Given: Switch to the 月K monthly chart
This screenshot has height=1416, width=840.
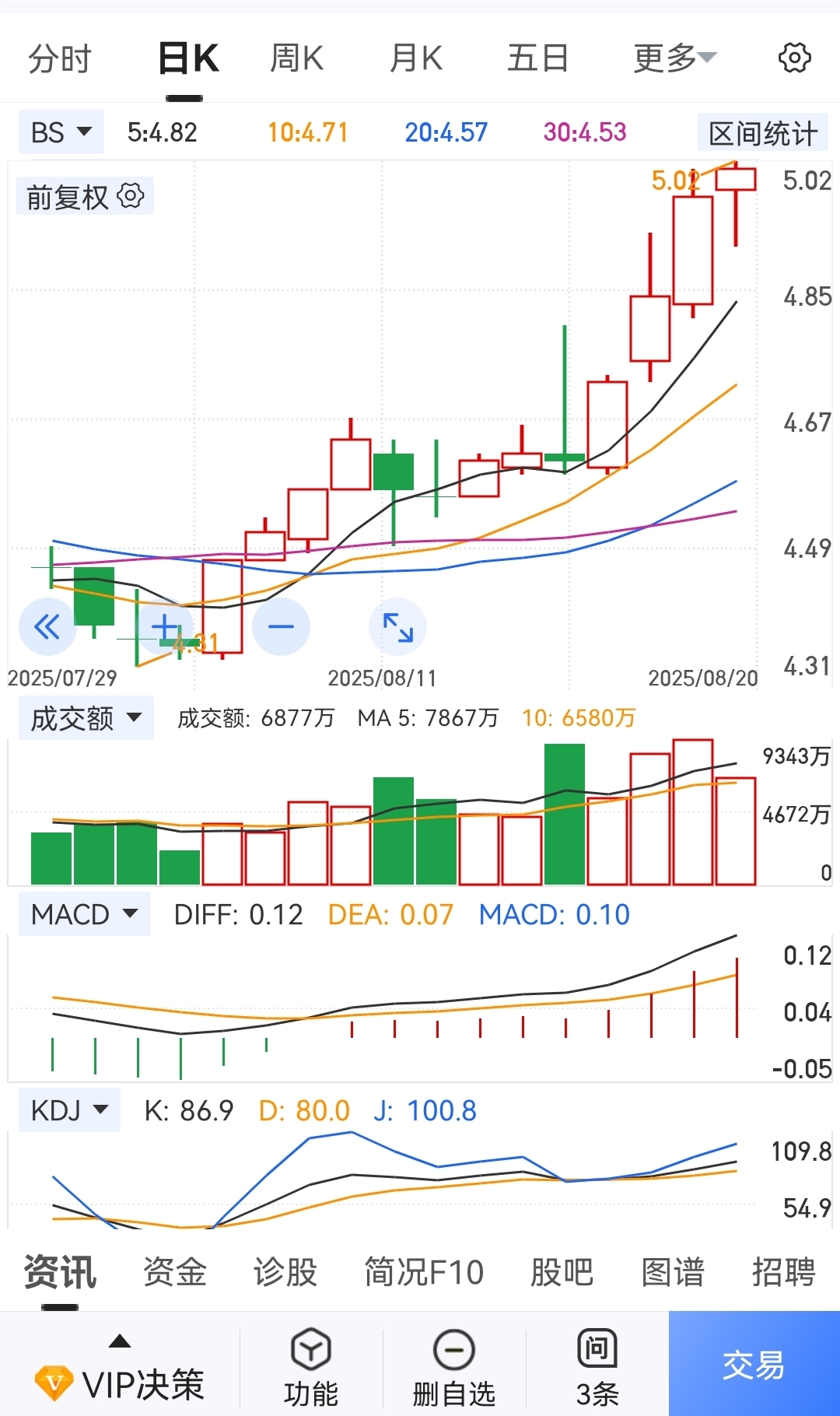Looking at the screenshot, I should (416, 59).
